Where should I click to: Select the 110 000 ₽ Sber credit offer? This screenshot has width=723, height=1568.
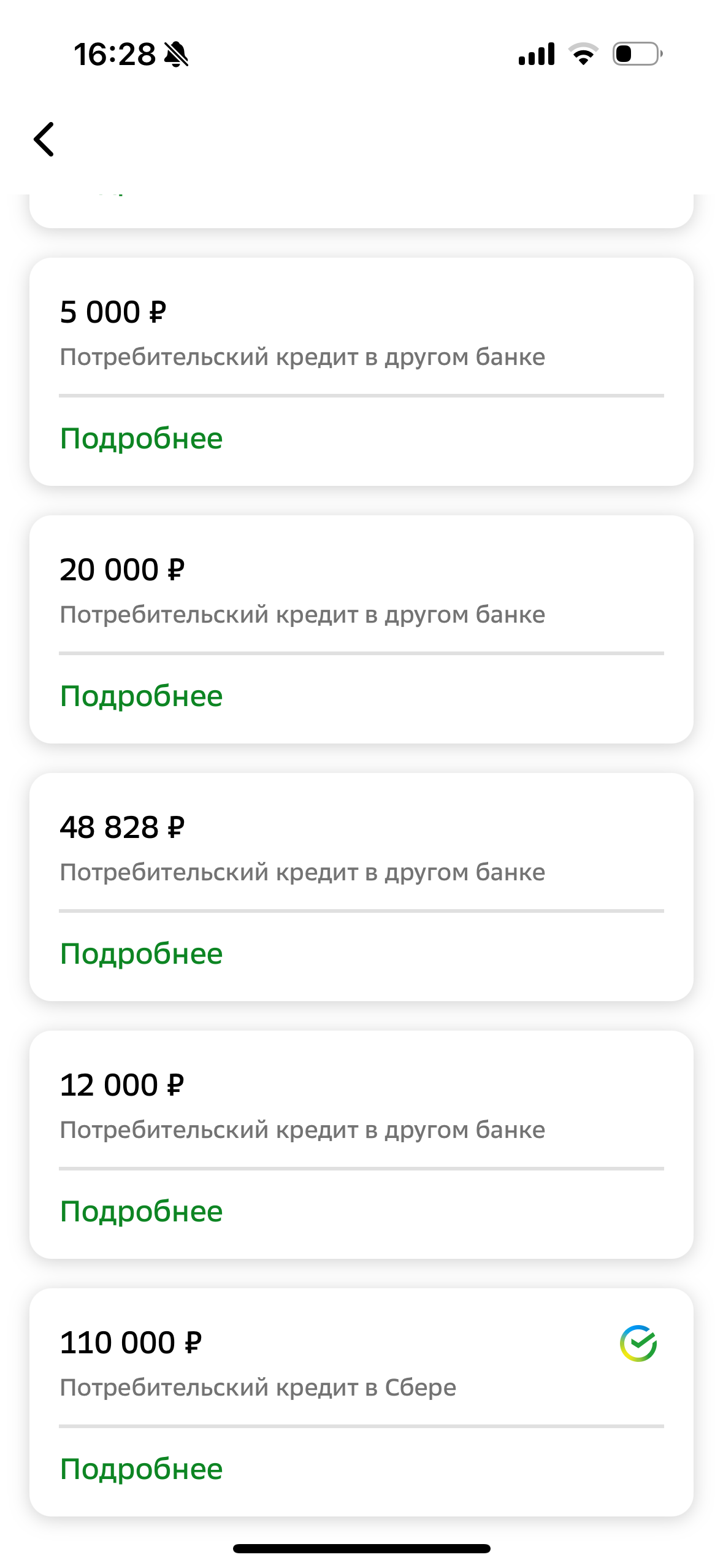(361, 1368)
